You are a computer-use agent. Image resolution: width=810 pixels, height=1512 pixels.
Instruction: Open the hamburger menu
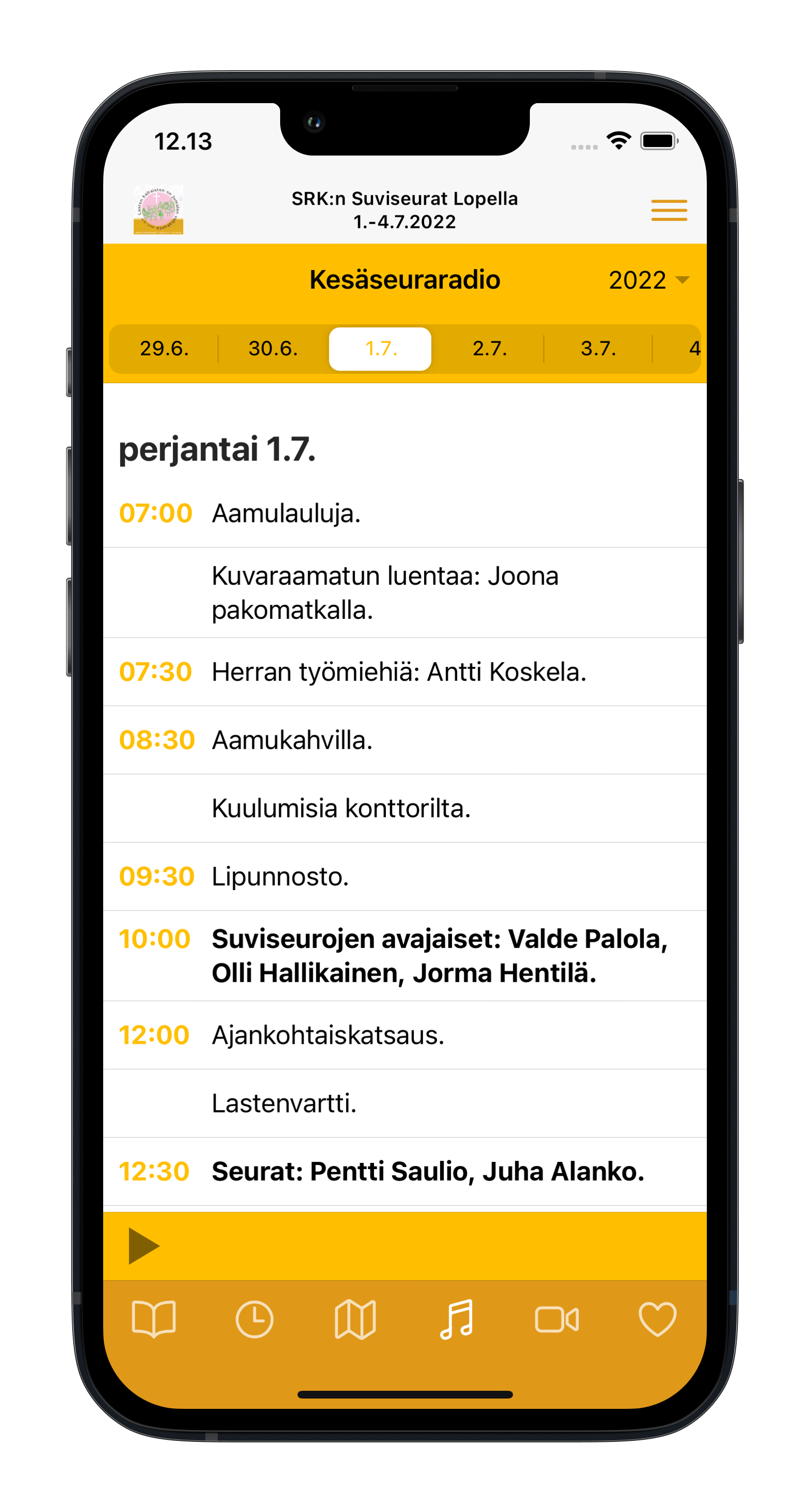click(x=669, y=210)
